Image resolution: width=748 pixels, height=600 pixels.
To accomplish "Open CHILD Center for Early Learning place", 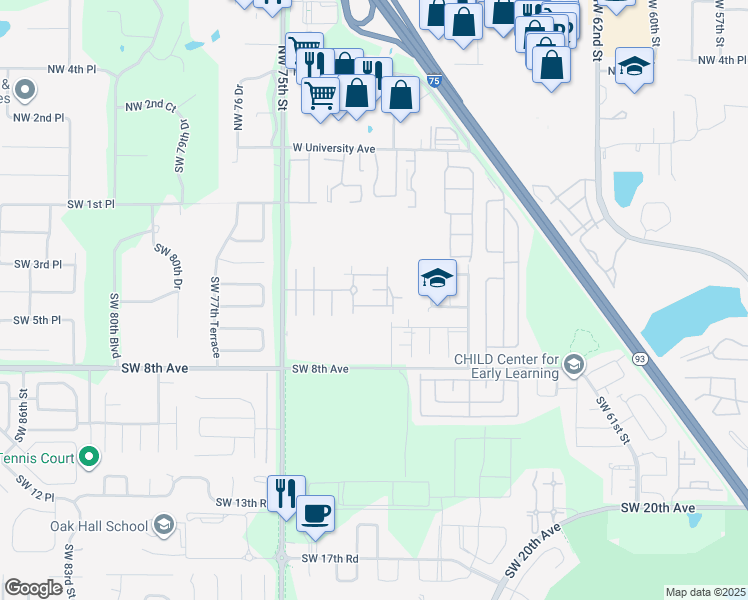I will (x=573, y=363).
